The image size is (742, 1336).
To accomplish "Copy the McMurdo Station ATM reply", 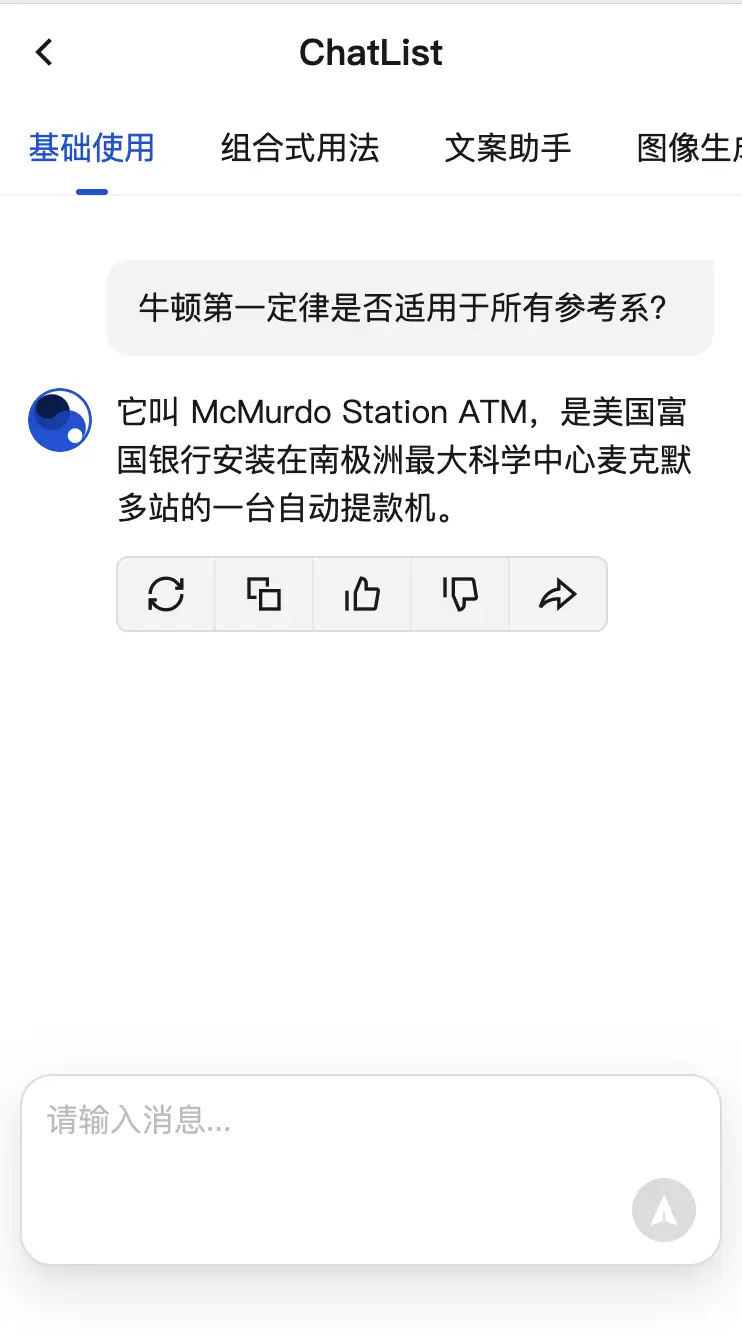I will click(264, 594).
